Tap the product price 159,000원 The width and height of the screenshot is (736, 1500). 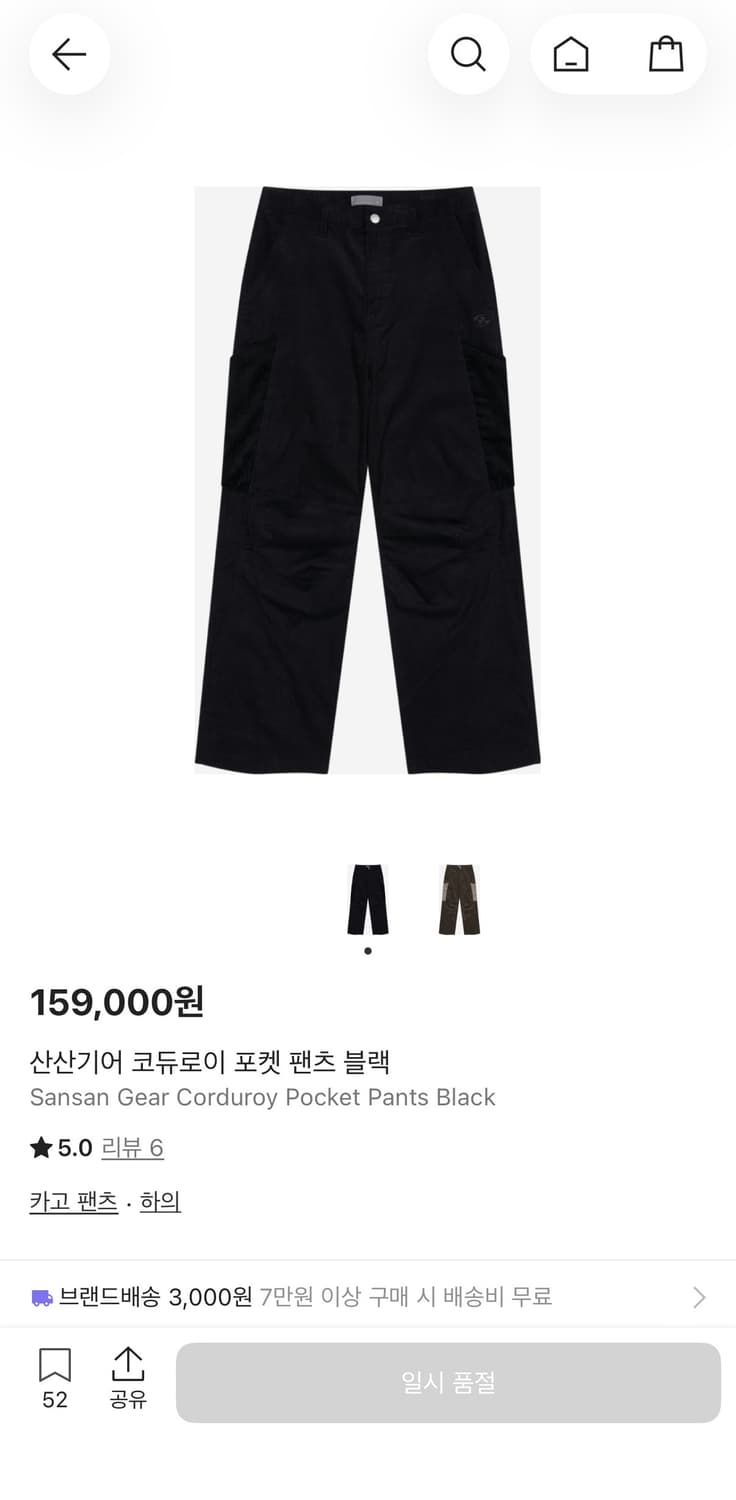[x=115, y=1002]
